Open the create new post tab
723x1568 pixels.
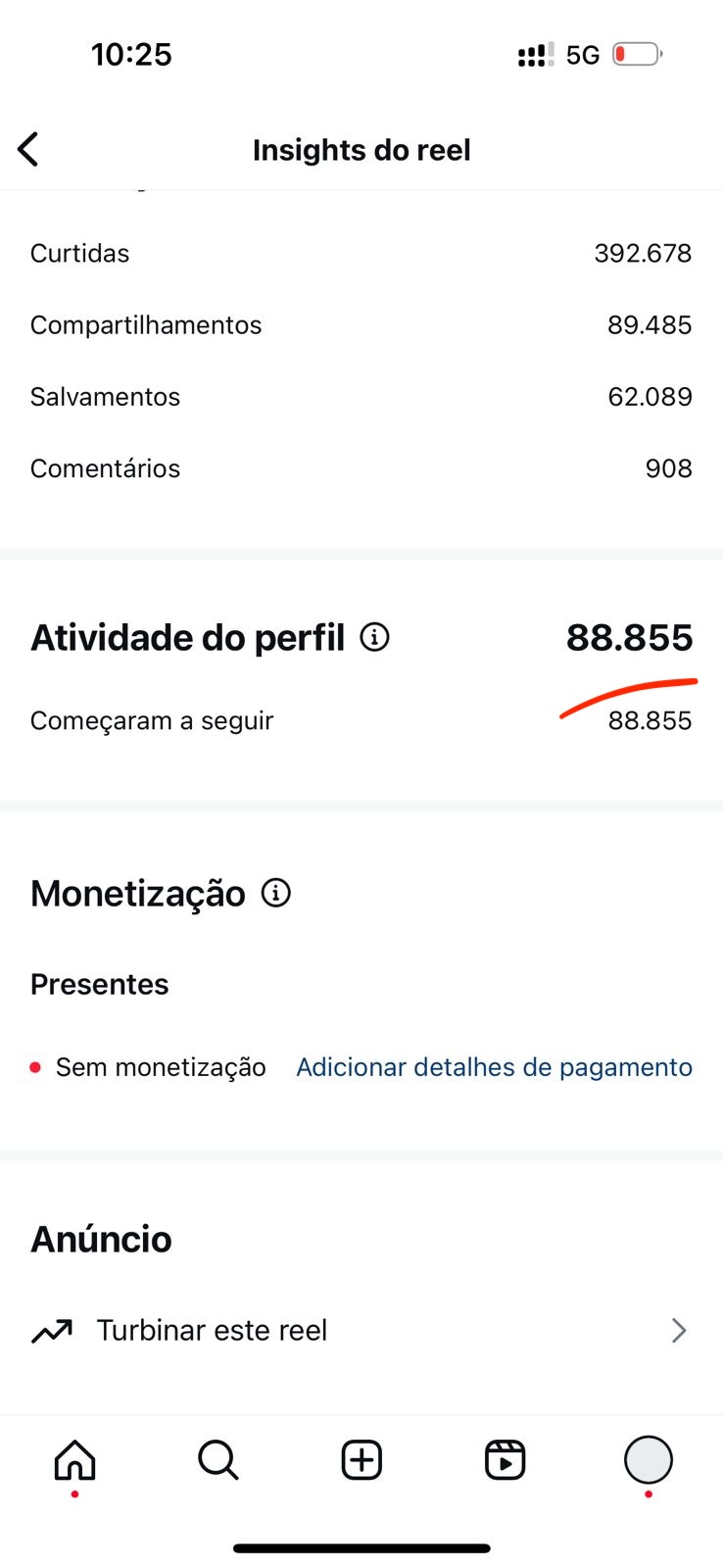tap(361, 1460)
